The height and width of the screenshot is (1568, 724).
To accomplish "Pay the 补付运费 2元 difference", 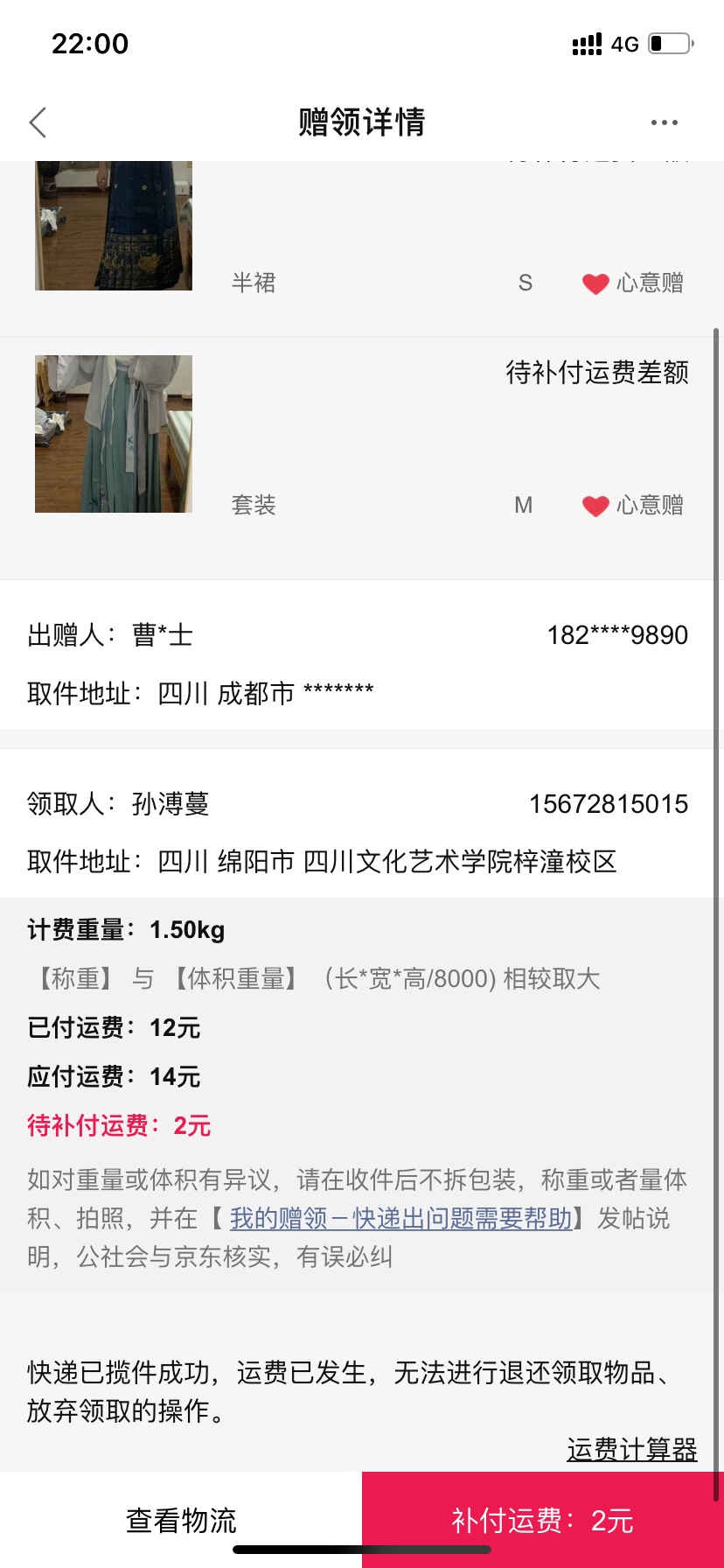I will [x=542, y=1520].
